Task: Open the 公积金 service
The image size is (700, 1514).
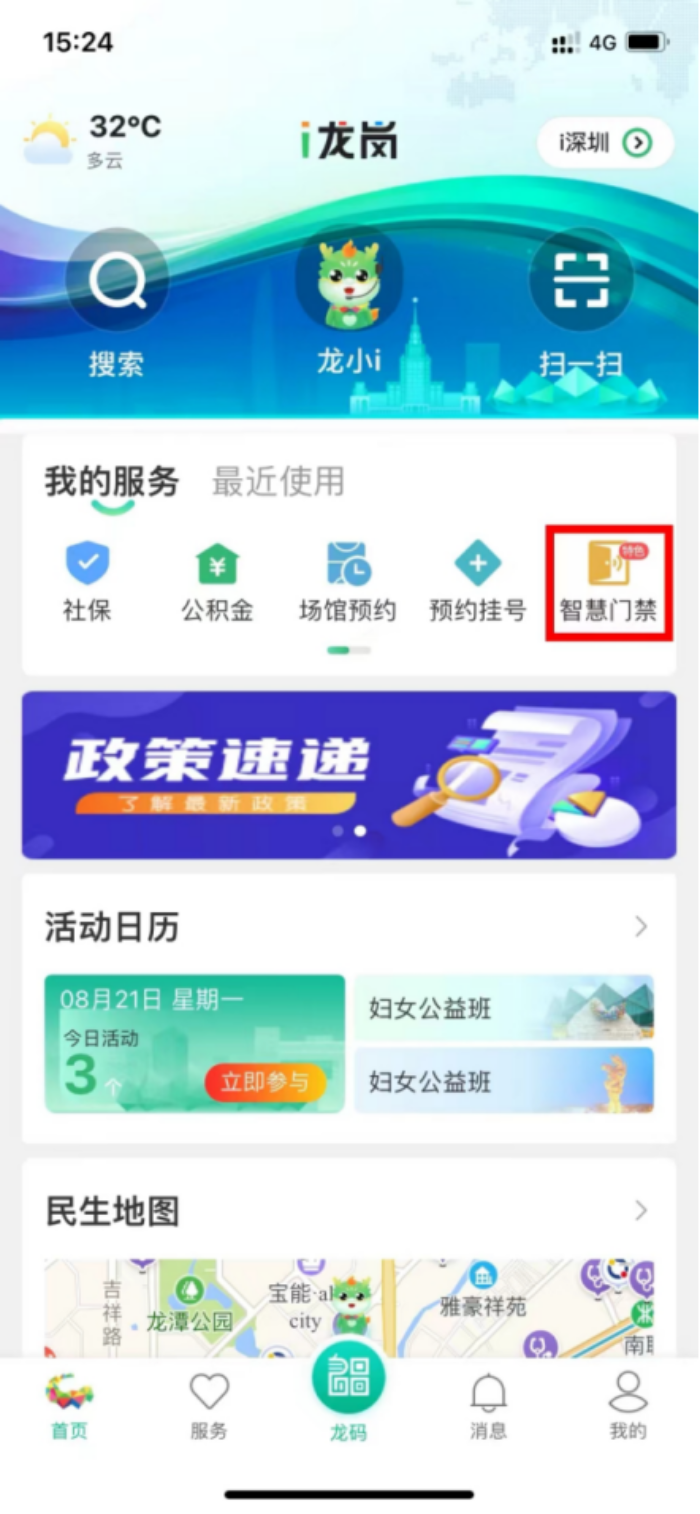Action: tap(217, 580)
